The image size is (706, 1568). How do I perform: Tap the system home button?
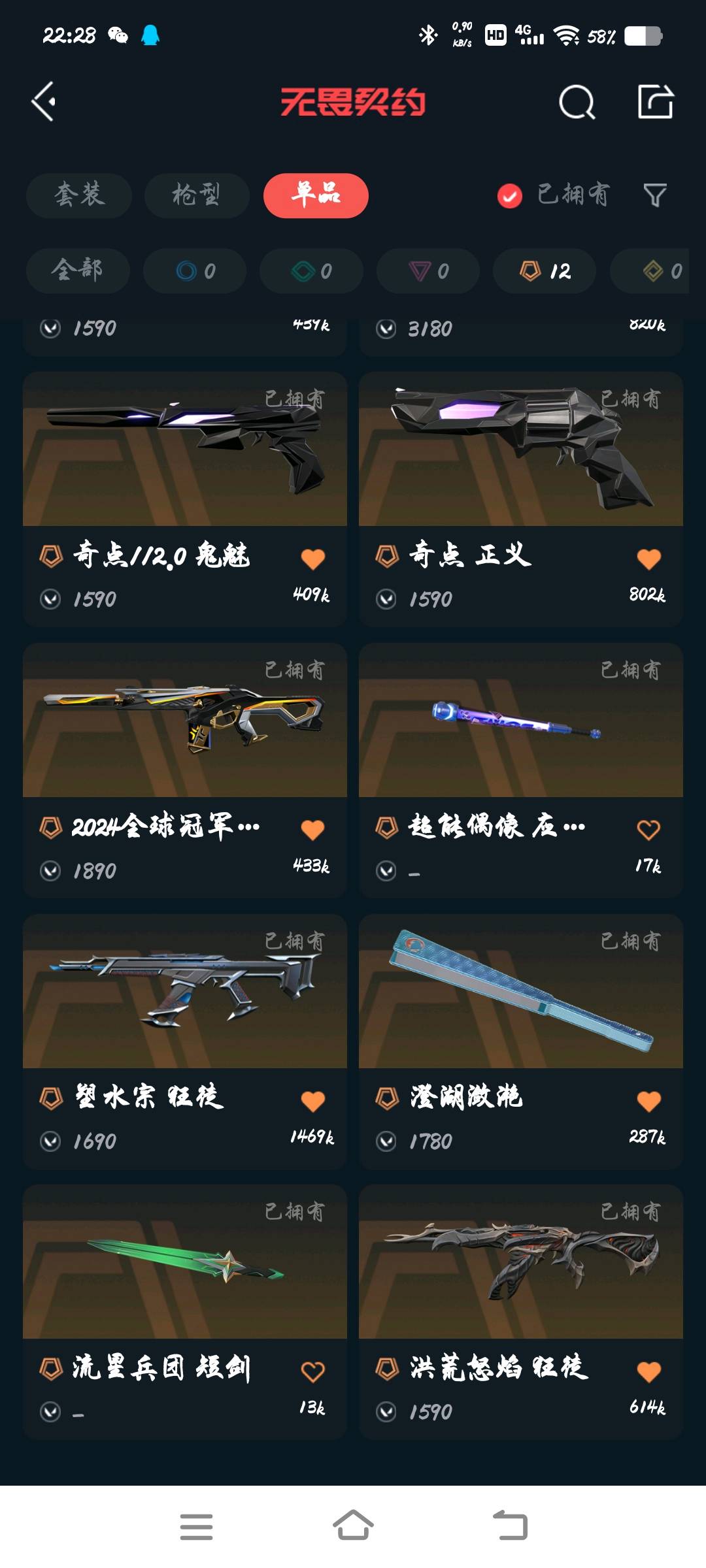coord(353,1526)
